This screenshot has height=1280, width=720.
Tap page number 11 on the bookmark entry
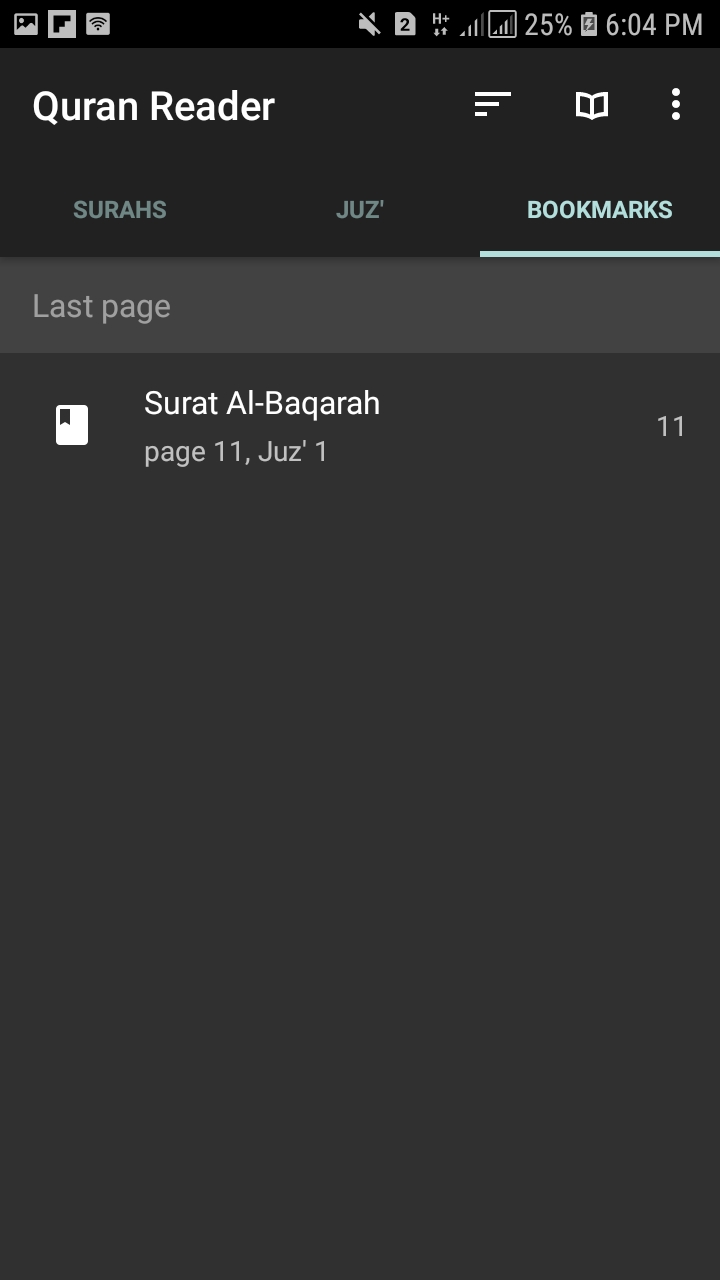point(671,425)
